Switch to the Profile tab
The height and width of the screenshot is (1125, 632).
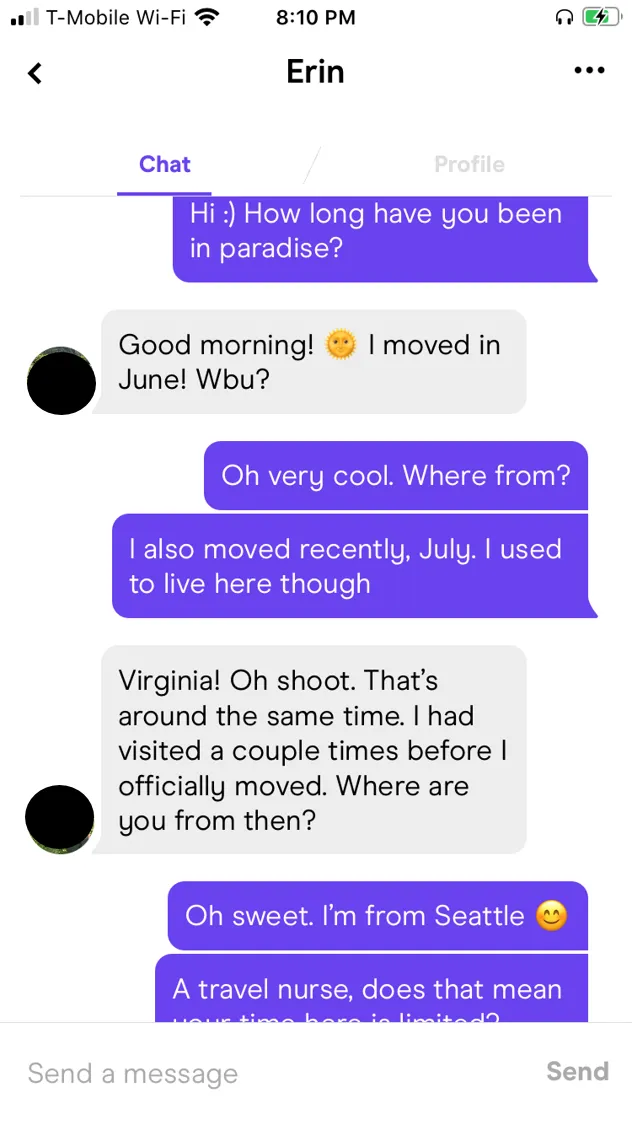coord(469,165)
